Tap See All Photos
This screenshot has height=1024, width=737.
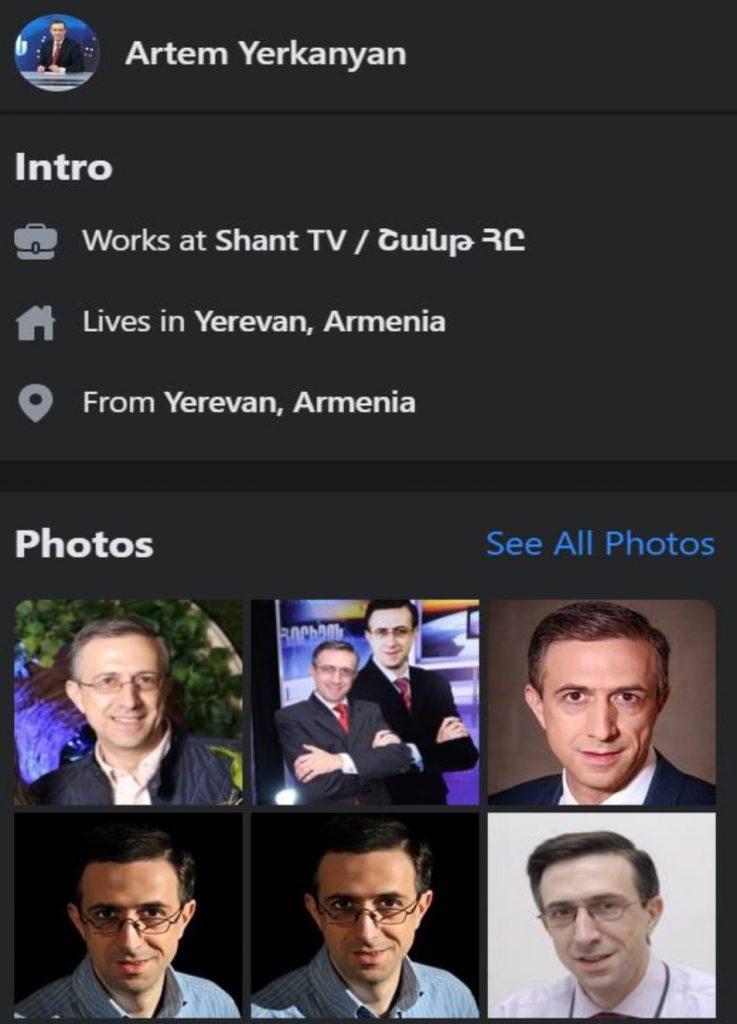tap(600, 544)
